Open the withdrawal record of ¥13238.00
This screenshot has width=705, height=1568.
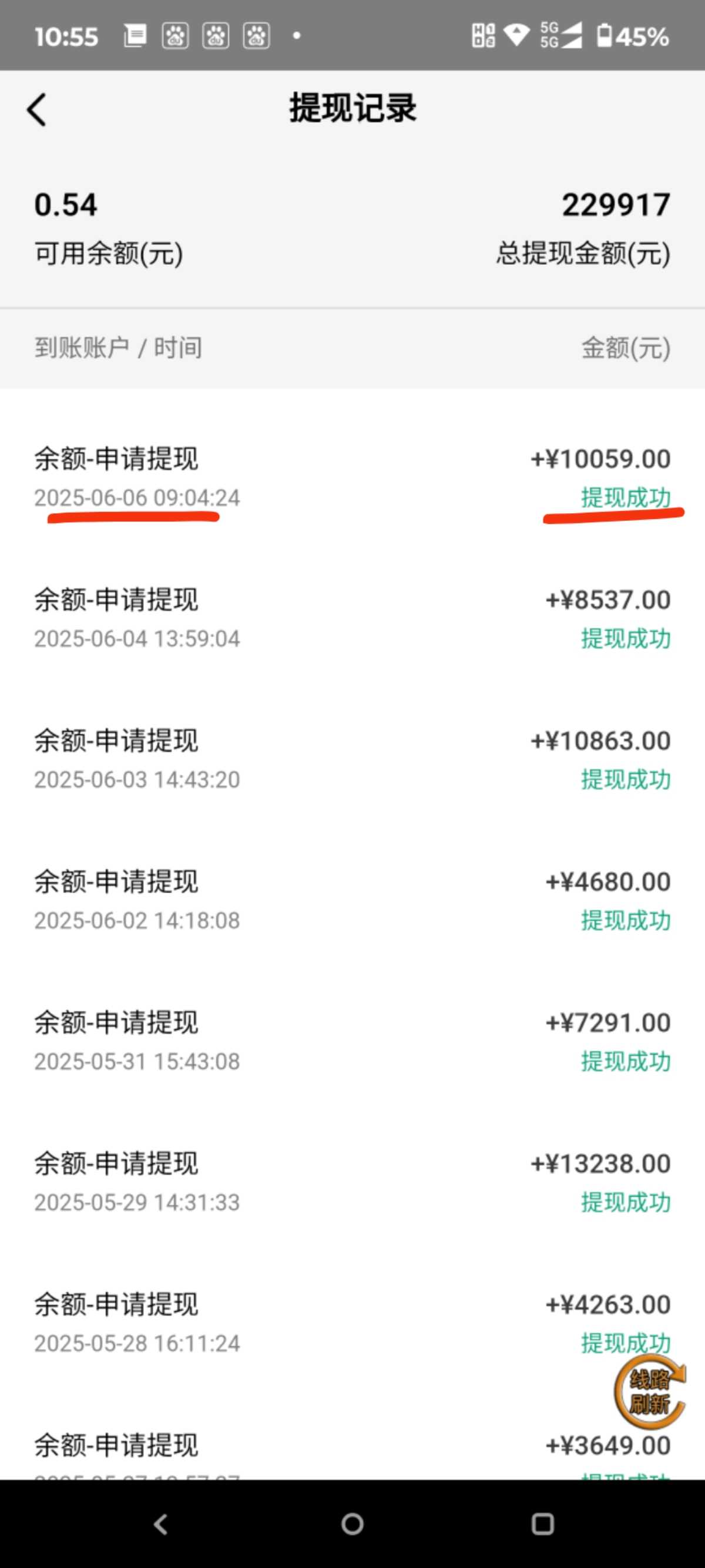(x=352, y=1182)
